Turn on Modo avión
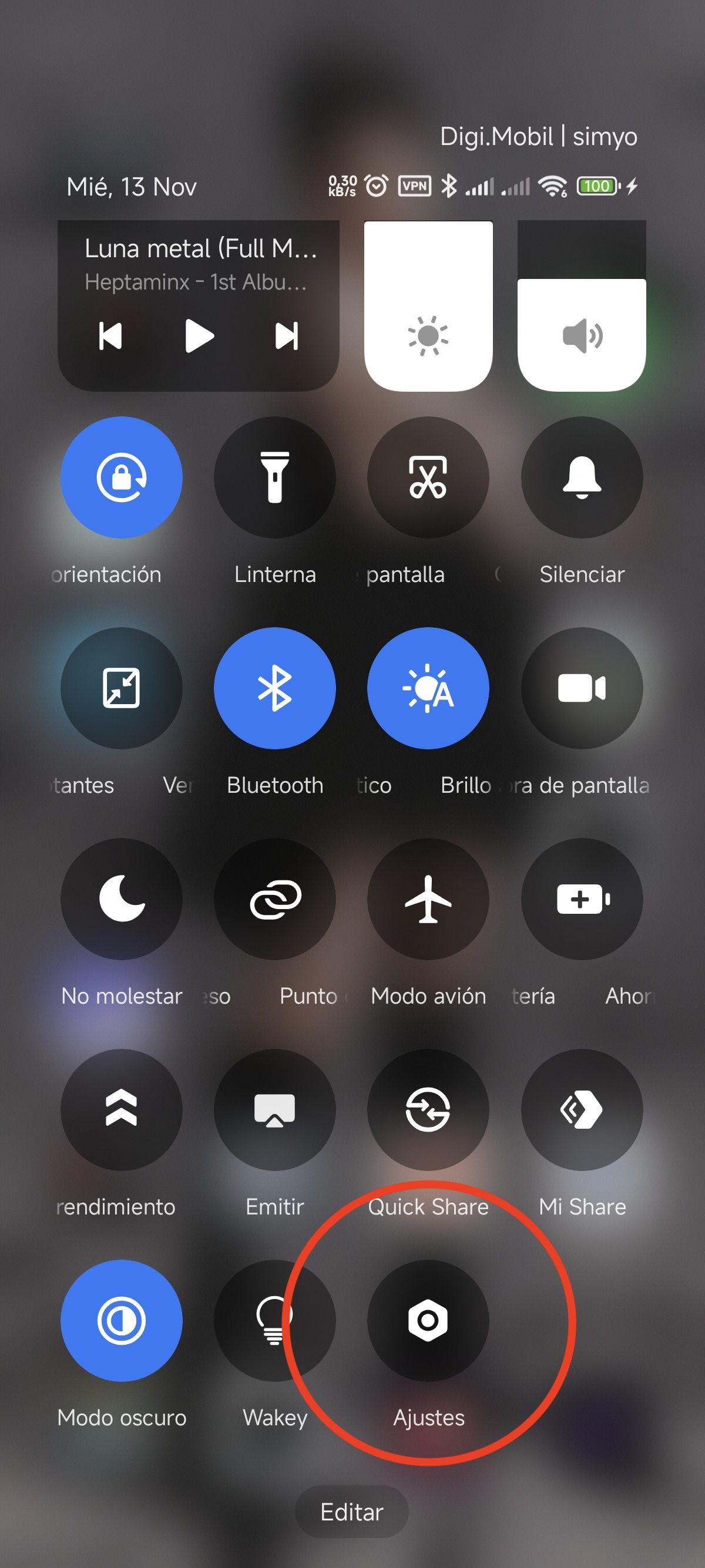Image resolution: width=705 pixels, height=1568 pixels. [x=428, y=899]
